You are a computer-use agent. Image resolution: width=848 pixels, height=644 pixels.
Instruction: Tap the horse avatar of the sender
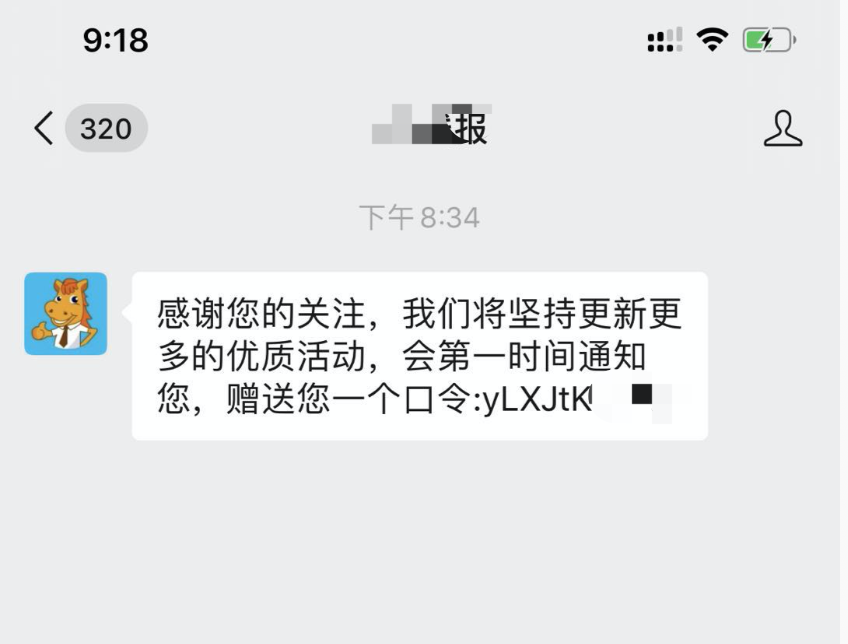pyautogui.click(x=66, y=313)
